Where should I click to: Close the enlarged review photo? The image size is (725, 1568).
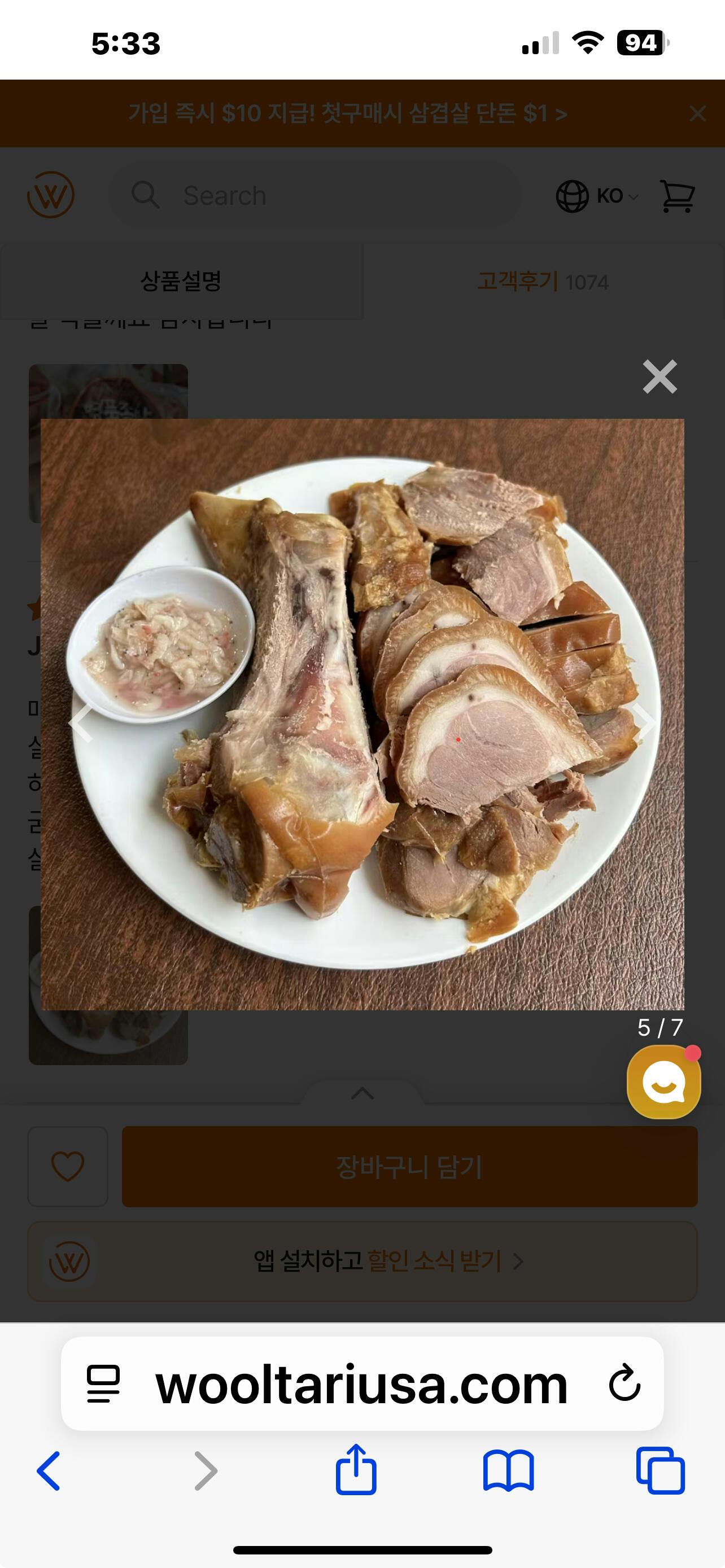(x=660, y=377)
